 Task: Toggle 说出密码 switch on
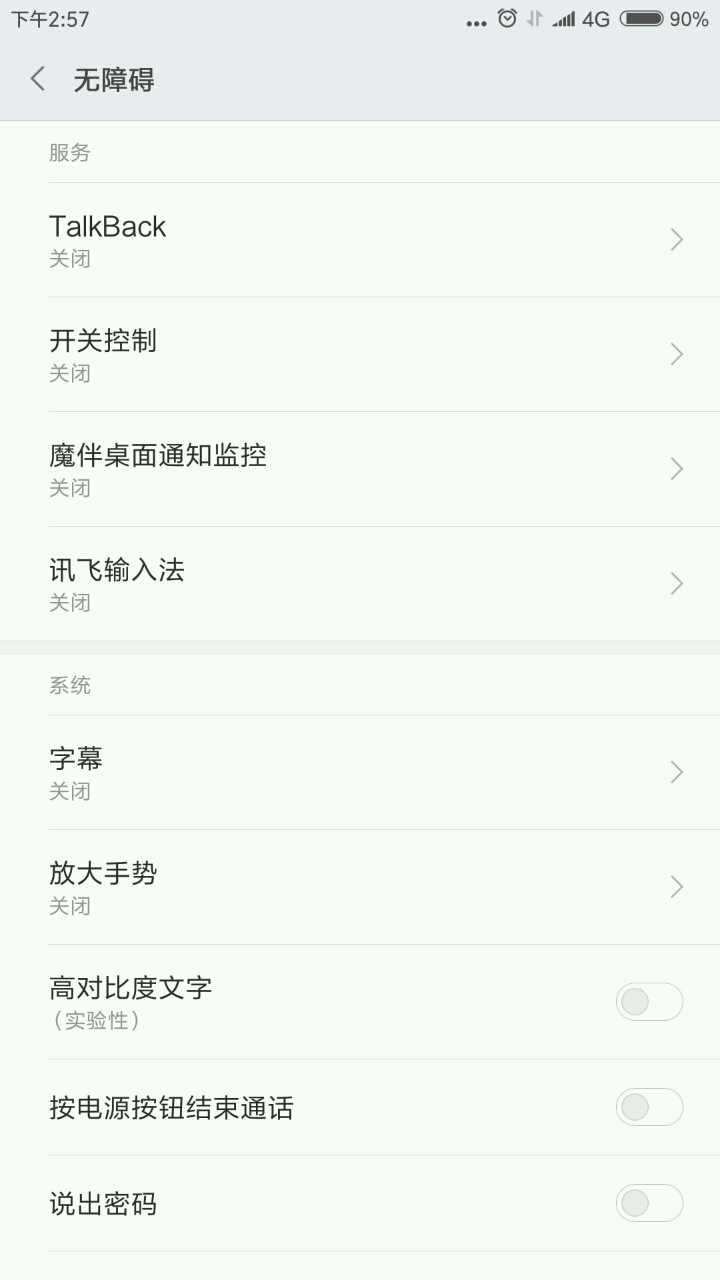click(649, 1203)
